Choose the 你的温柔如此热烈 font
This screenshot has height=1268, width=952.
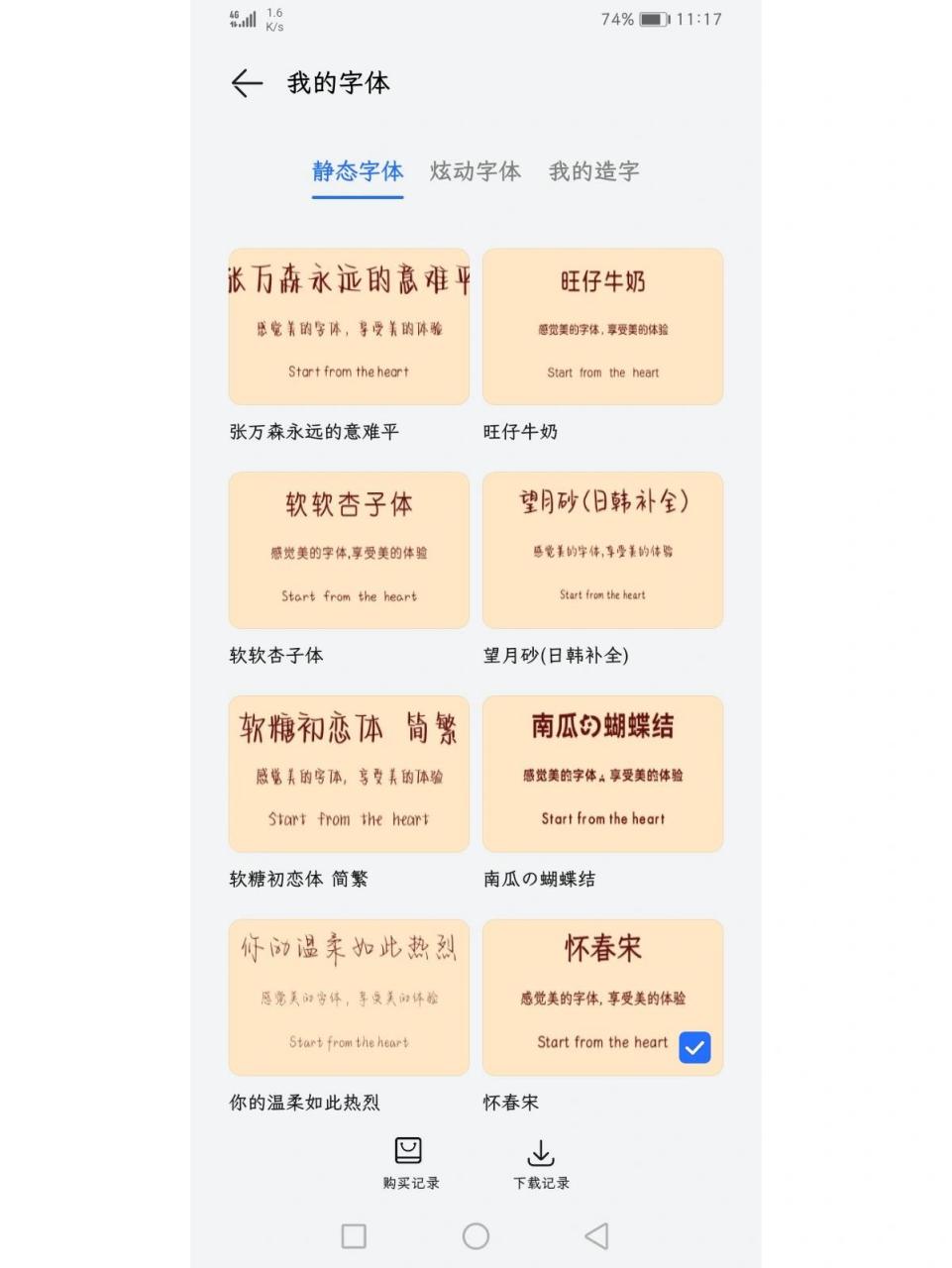click(348, 998)
